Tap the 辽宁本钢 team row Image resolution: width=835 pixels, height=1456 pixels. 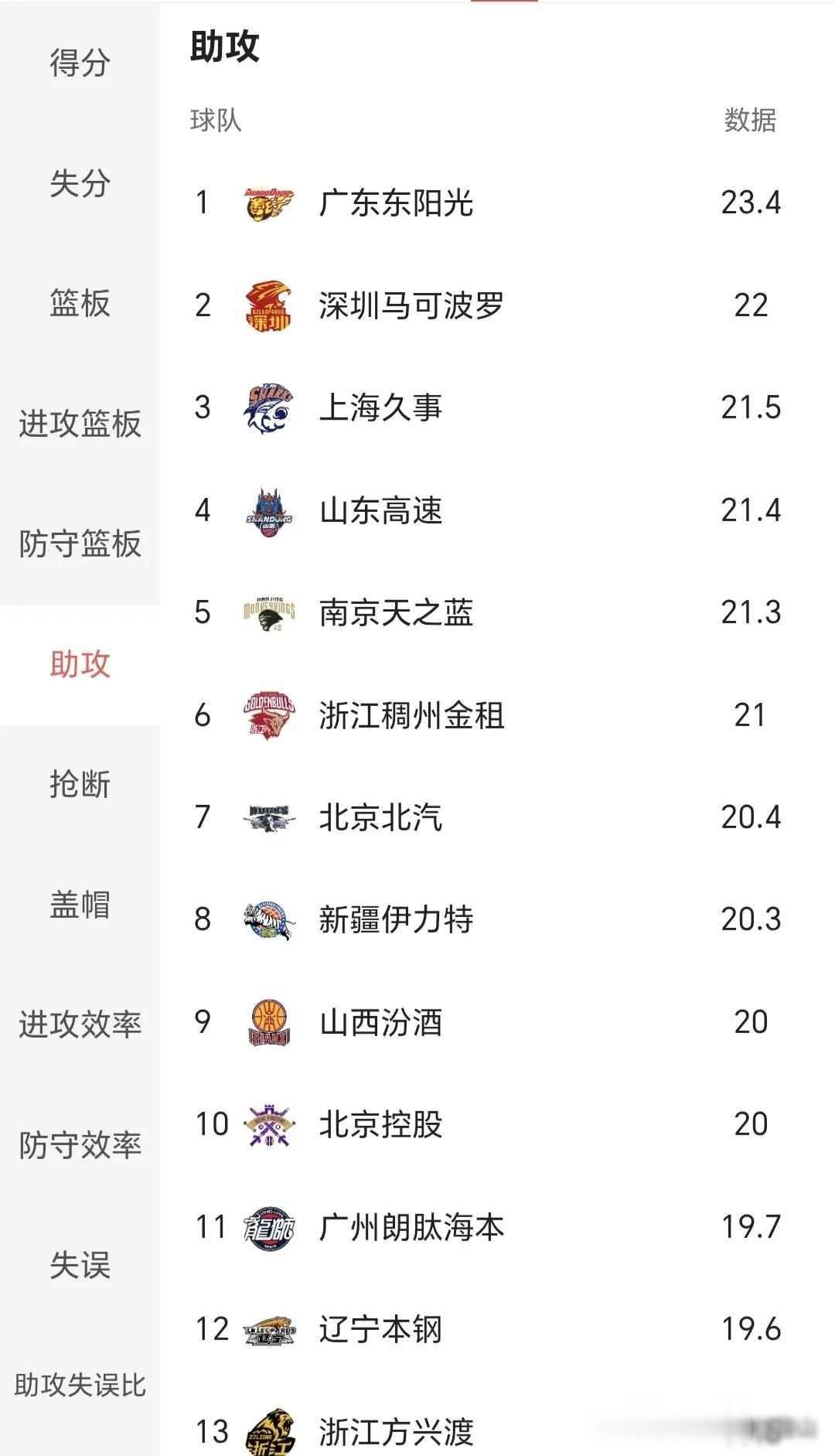click(380, 1329)
